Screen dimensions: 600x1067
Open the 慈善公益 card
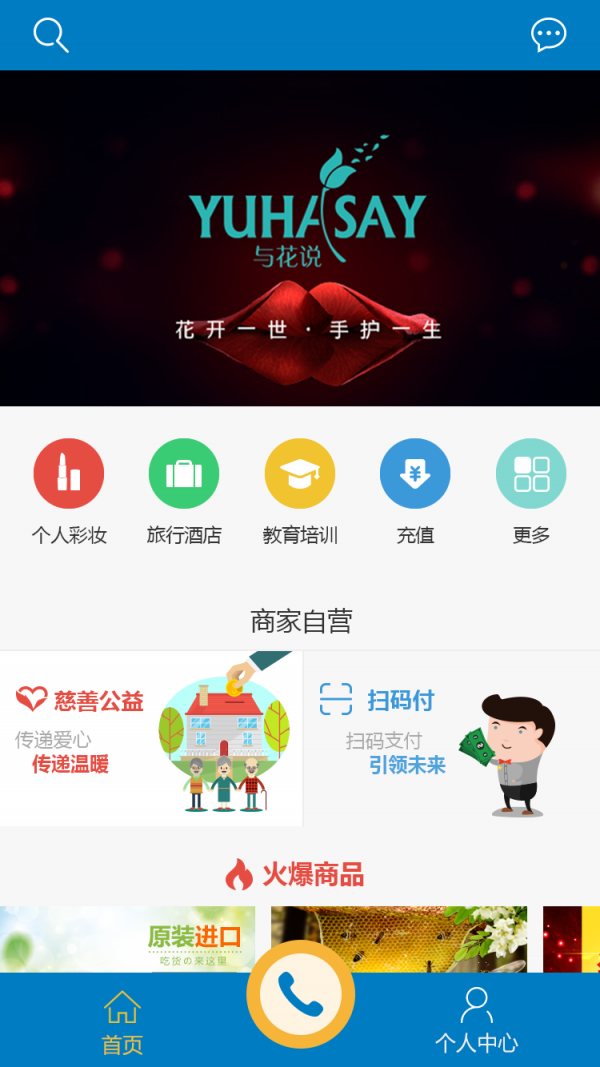click(x=150, y=738)
